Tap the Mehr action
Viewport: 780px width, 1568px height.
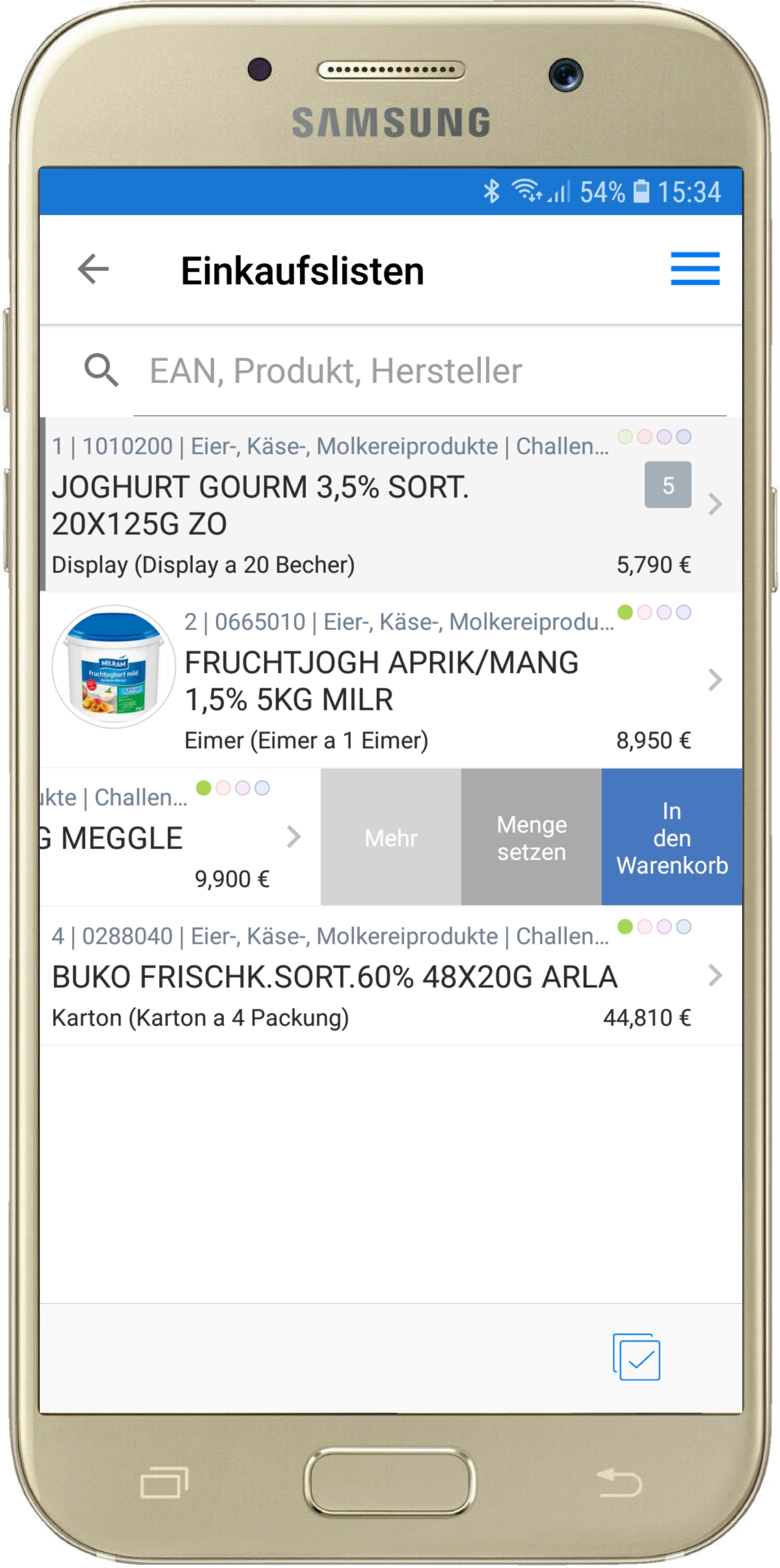391,838
